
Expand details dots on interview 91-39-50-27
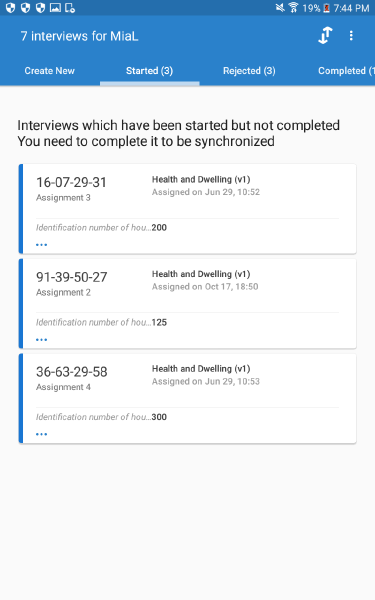(41, 340)
